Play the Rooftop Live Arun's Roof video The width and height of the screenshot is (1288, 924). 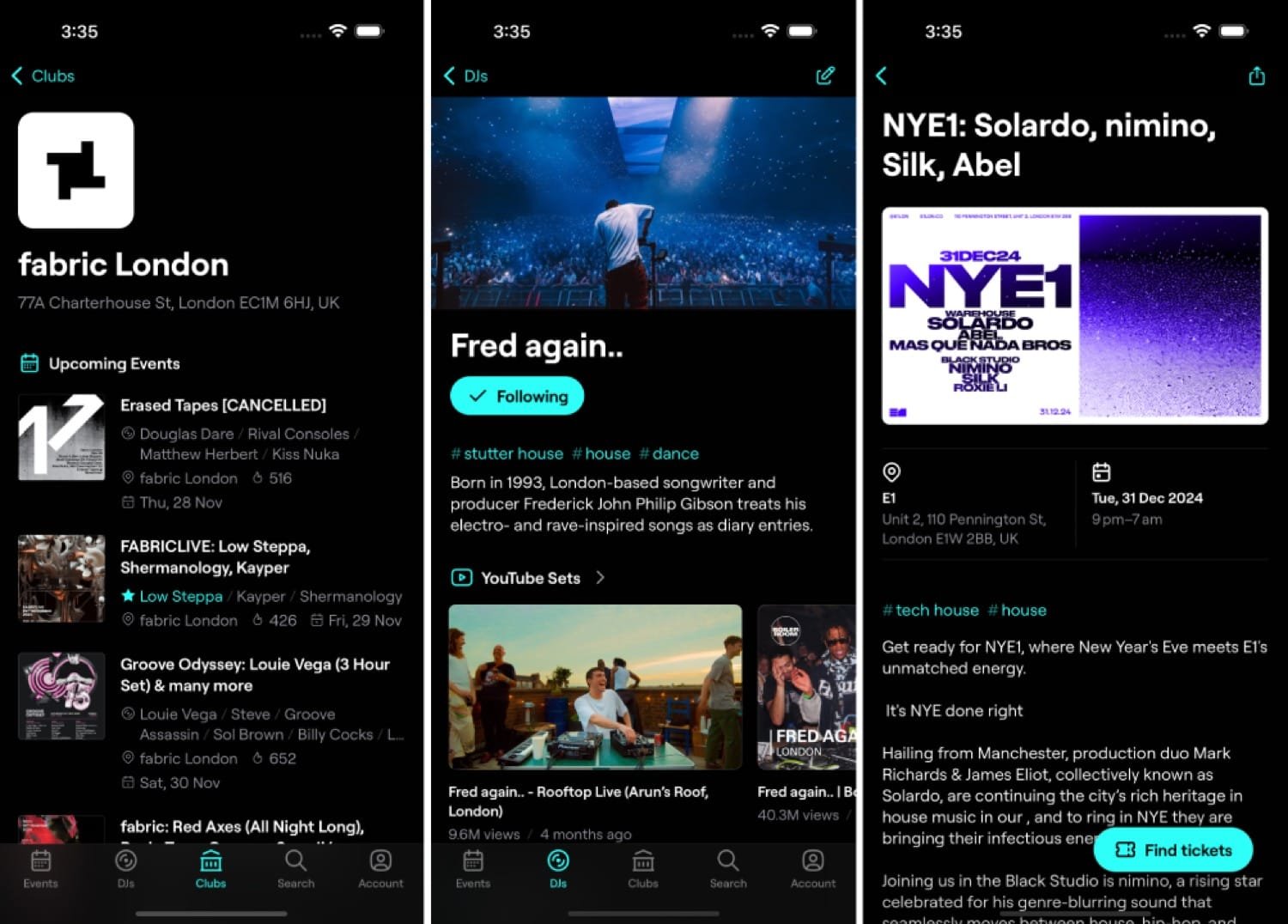pos(595,687)
